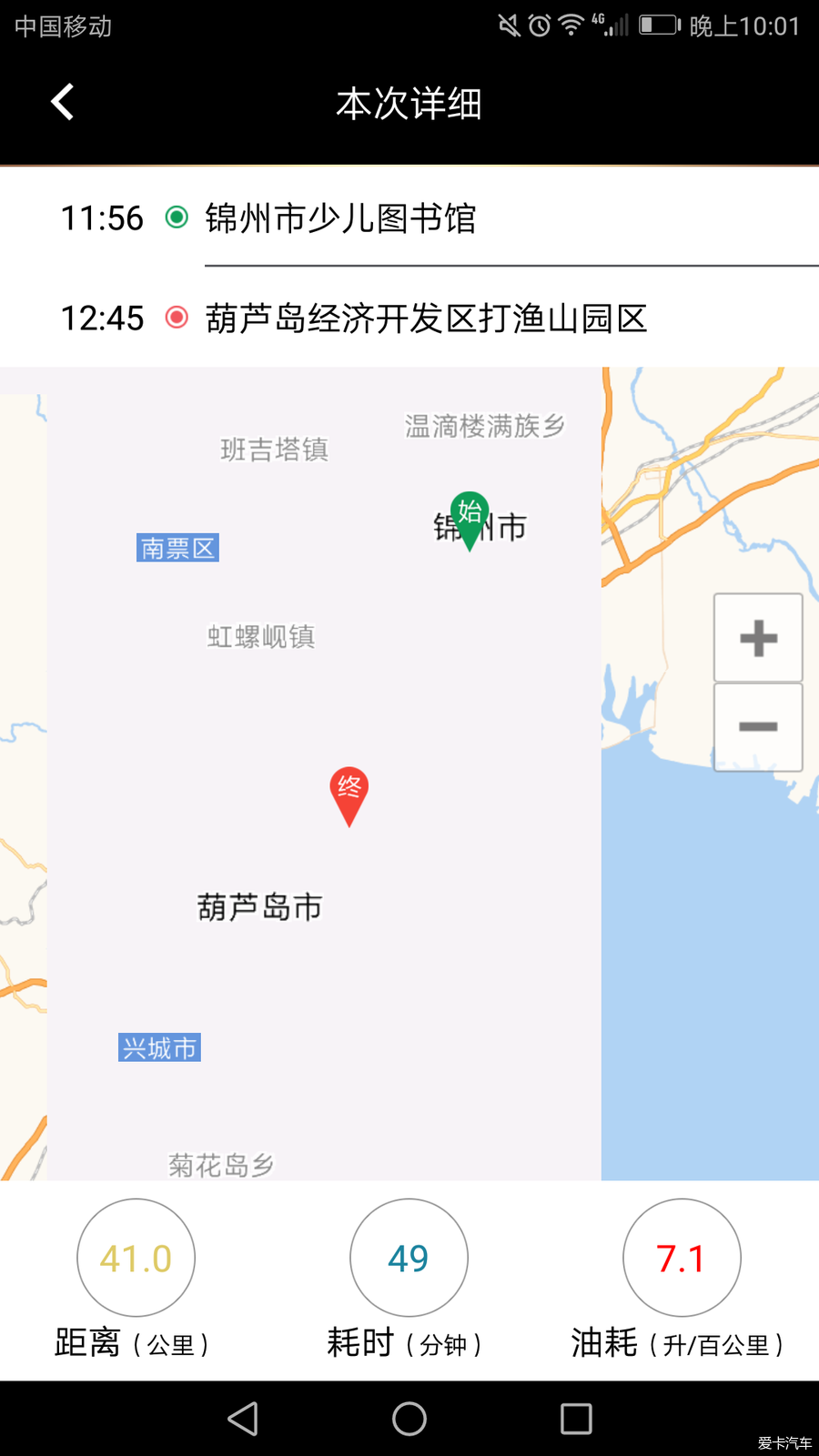The height and width of the screenshot is (1456, 819).
Task: Open recent apps overview
Action: point(576,1418)
